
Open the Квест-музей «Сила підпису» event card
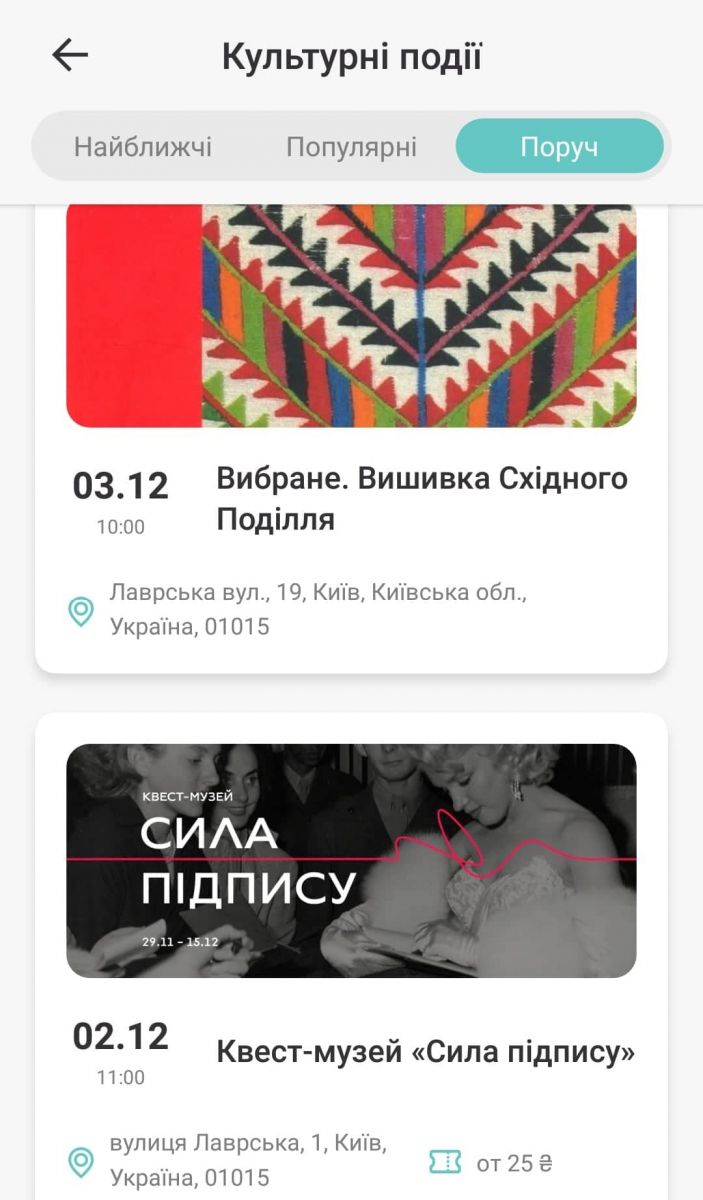(425, 1052)
